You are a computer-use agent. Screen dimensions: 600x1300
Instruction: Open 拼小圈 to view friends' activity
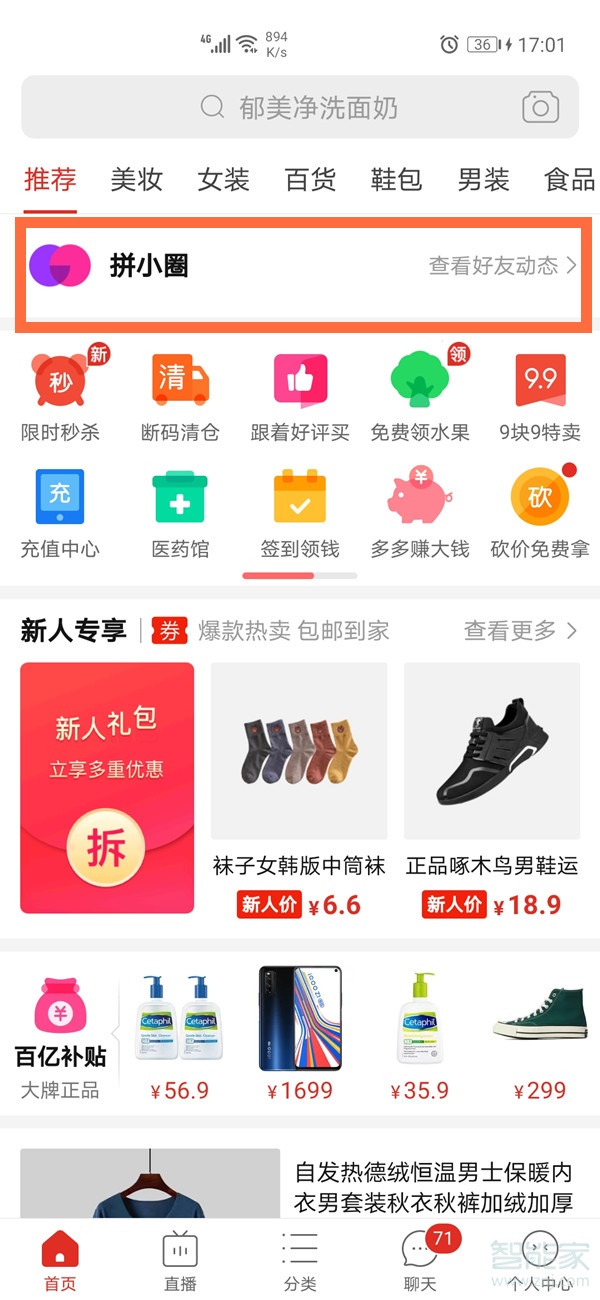(300, 266)
